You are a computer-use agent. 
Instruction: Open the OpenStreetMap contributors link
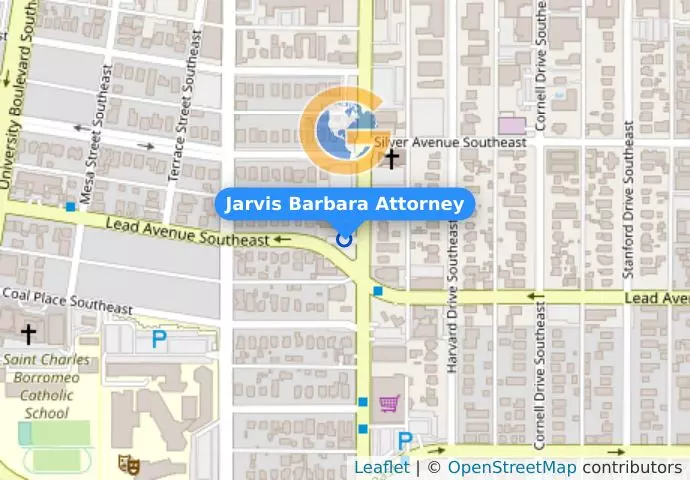click(x=510, y=468)
